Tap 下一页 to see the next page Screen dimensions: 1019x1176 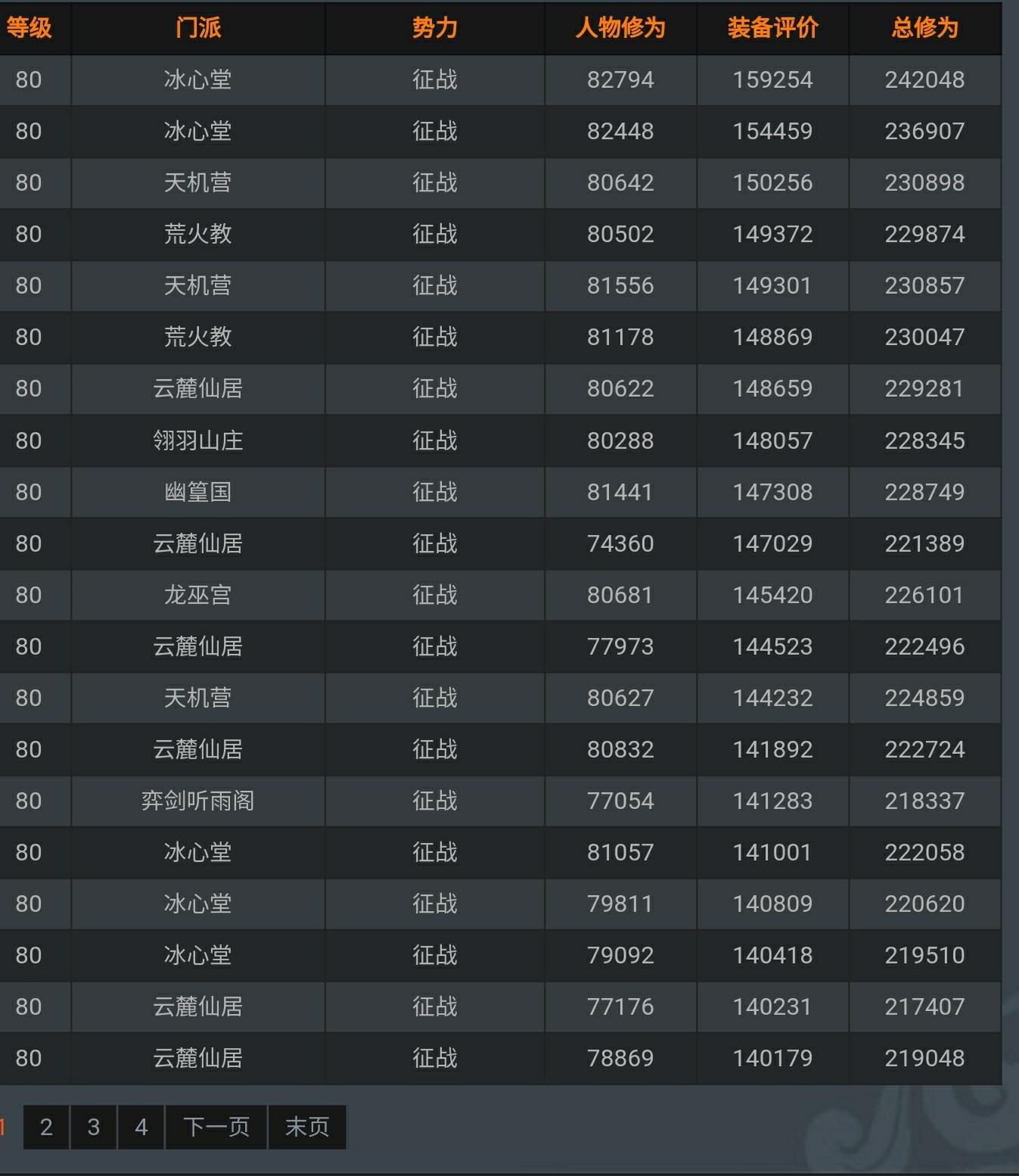coord(216,1127)
